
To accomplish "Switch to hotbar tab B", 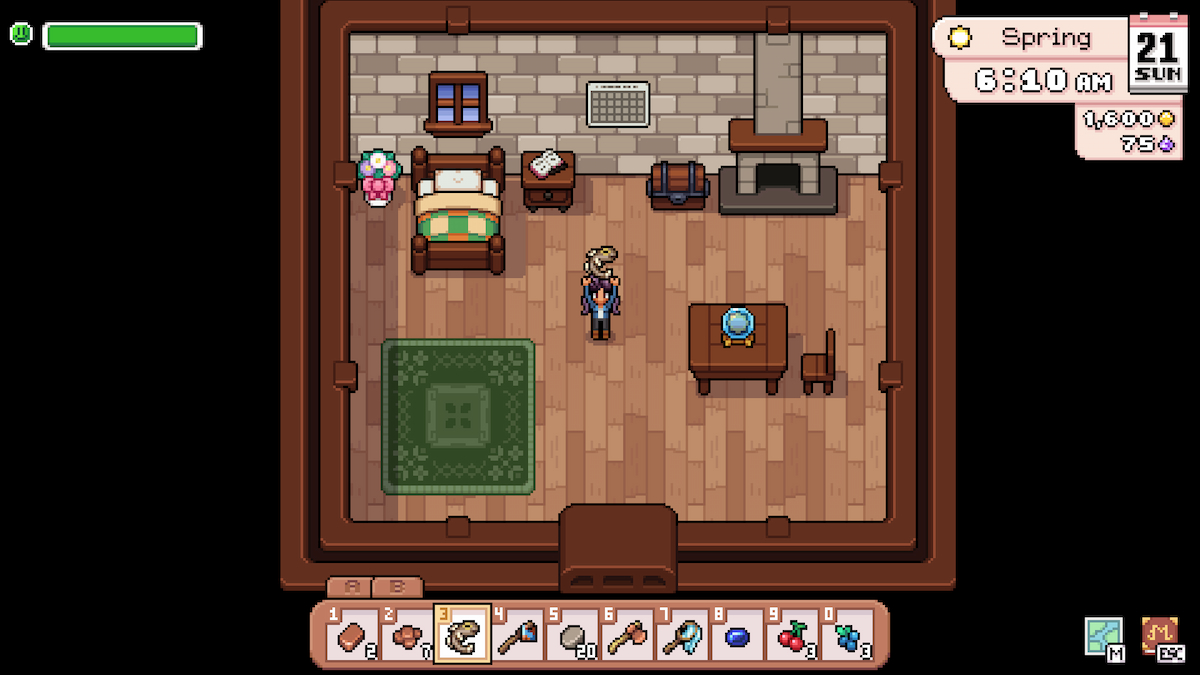I will (x=397, y=587).
